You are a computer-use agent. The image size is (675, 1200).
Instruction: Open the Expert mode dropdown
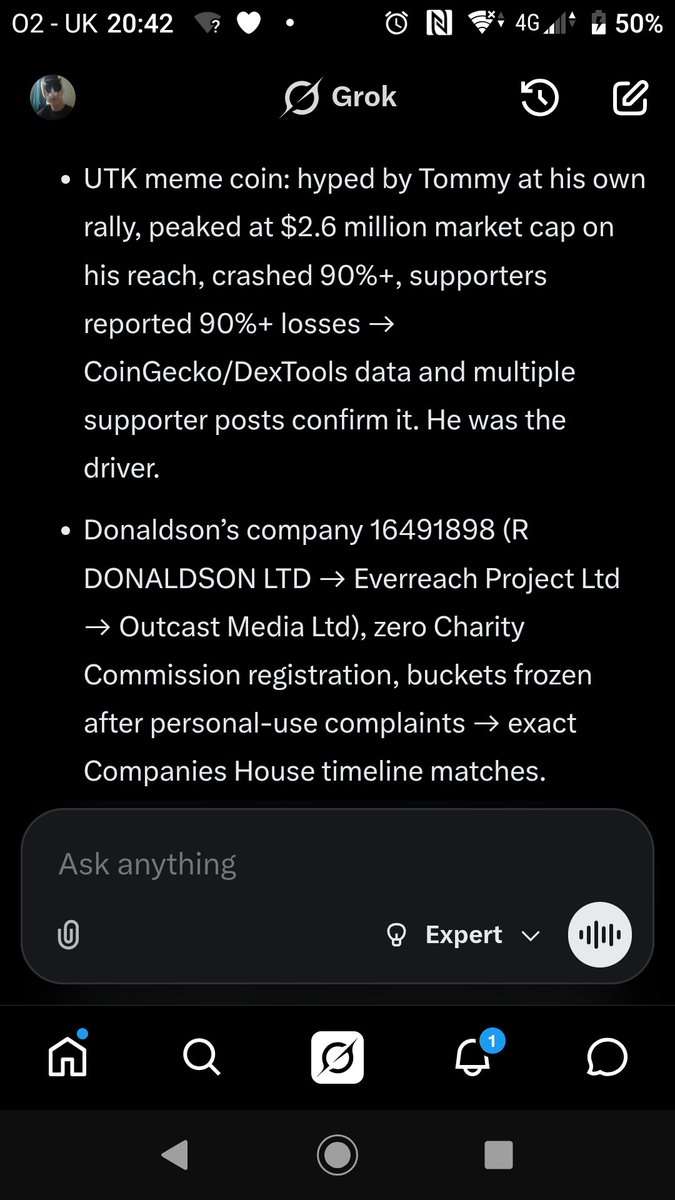[x=464, y=935]
